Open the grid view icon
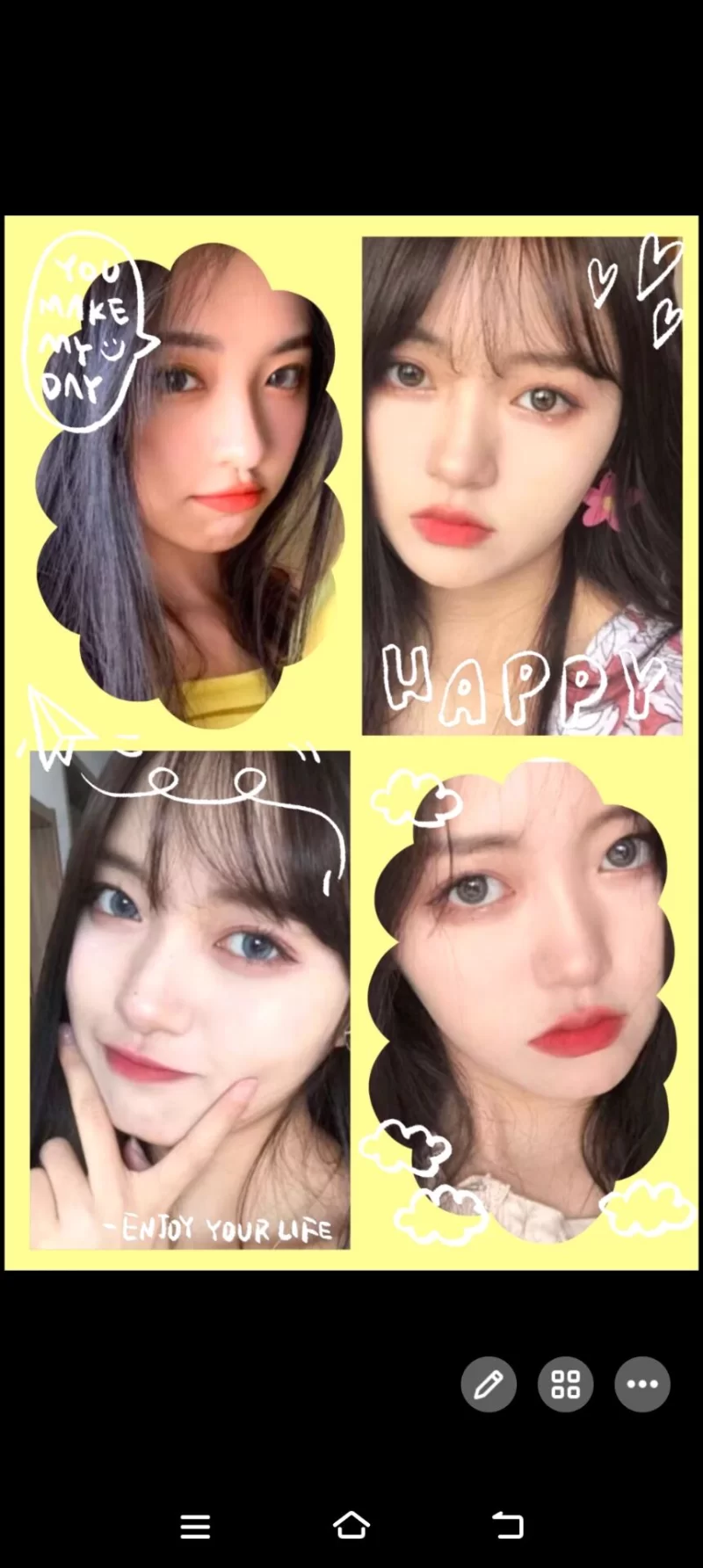703x1568 pixels. [x=565, y=1384]
